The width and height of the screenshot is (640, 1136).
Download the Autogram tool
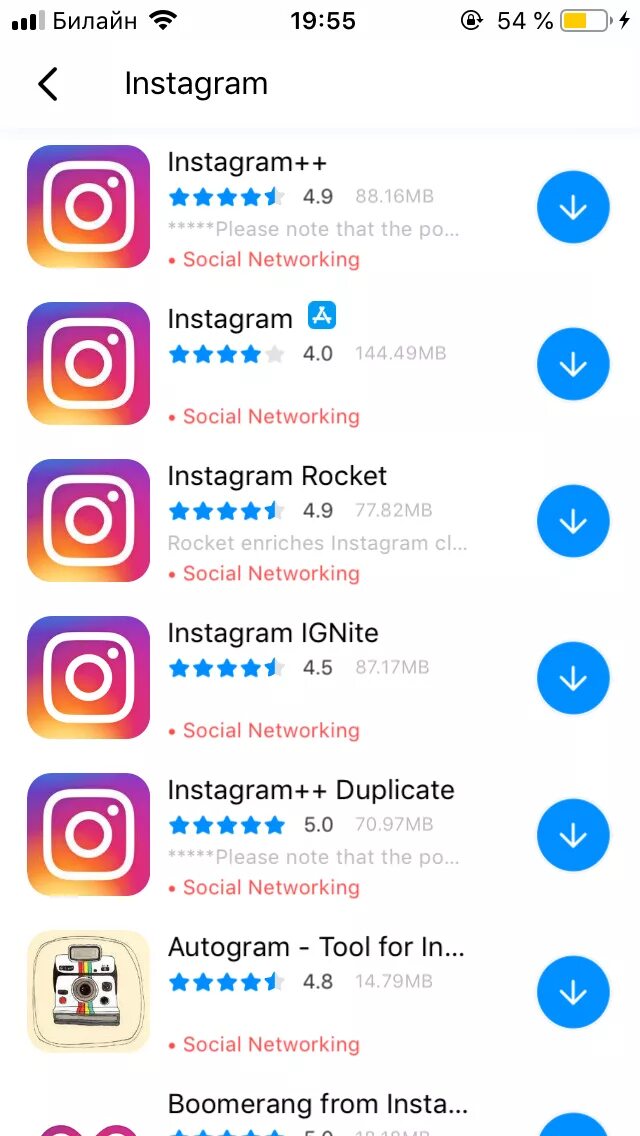[x=573, y=993]
